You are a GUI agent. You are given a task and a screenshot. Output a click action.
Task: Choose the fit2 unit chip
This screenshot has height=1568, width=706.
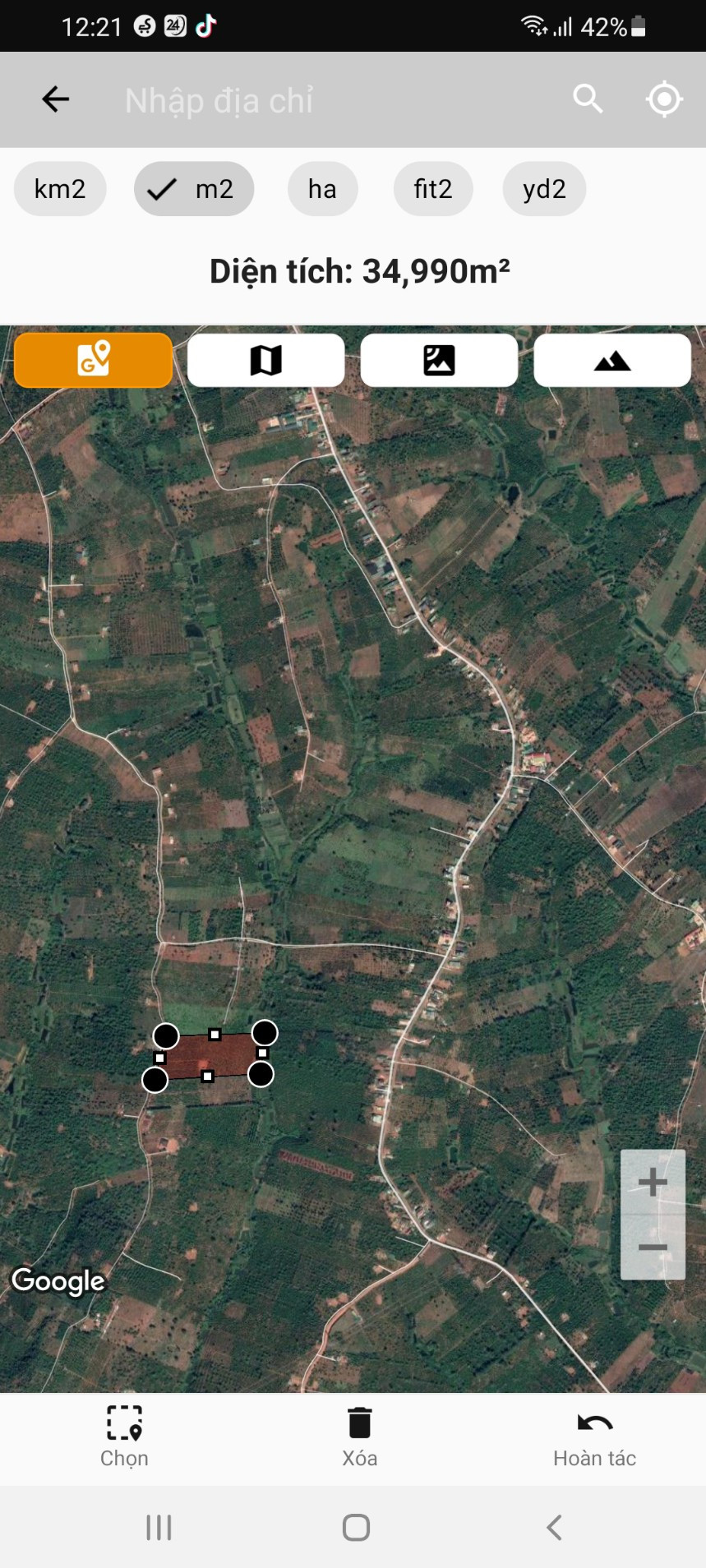point(433,189)
